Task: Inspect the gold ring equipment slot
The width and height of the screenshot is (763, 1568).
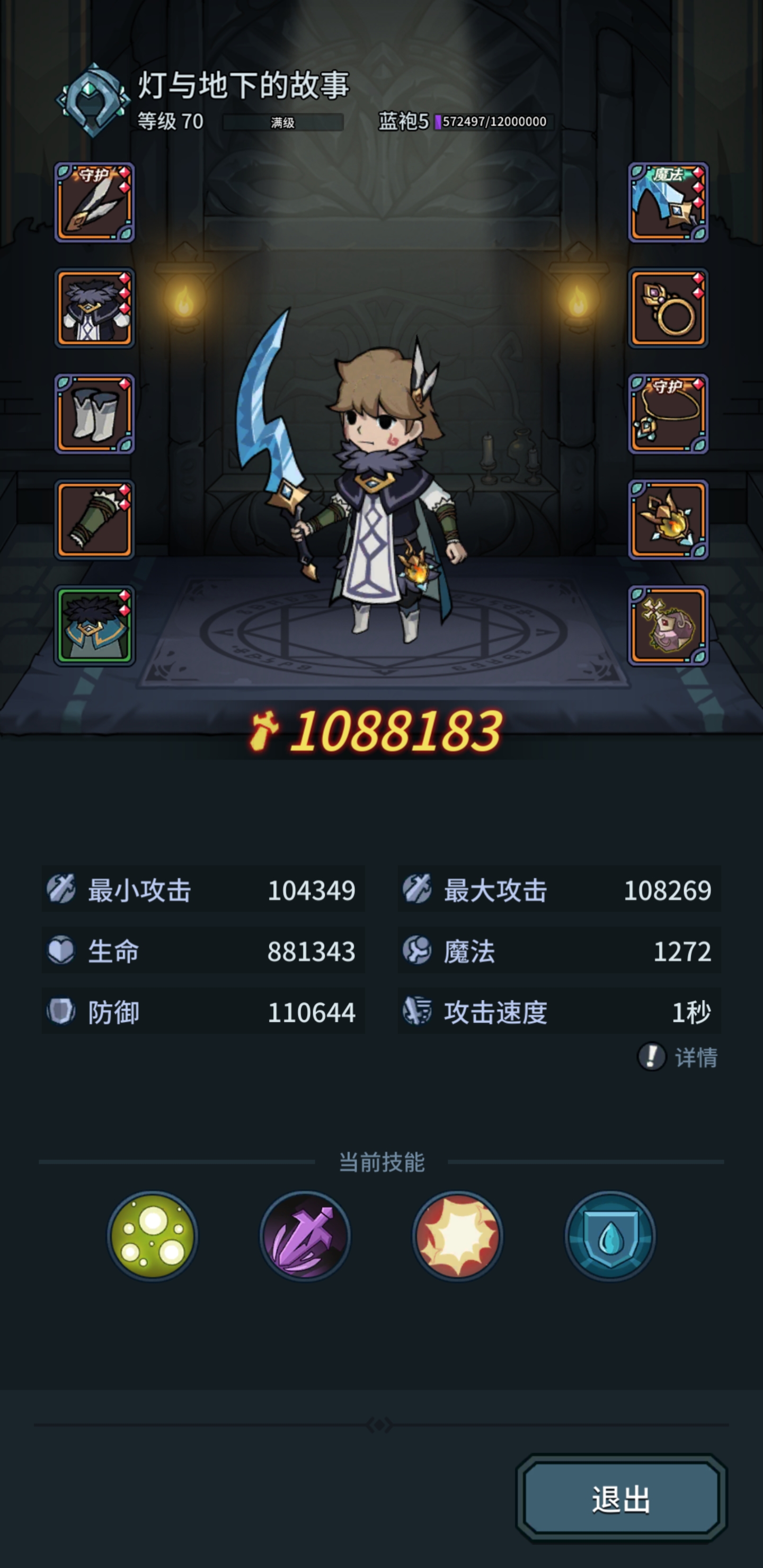Action: [x=668, y=308]
